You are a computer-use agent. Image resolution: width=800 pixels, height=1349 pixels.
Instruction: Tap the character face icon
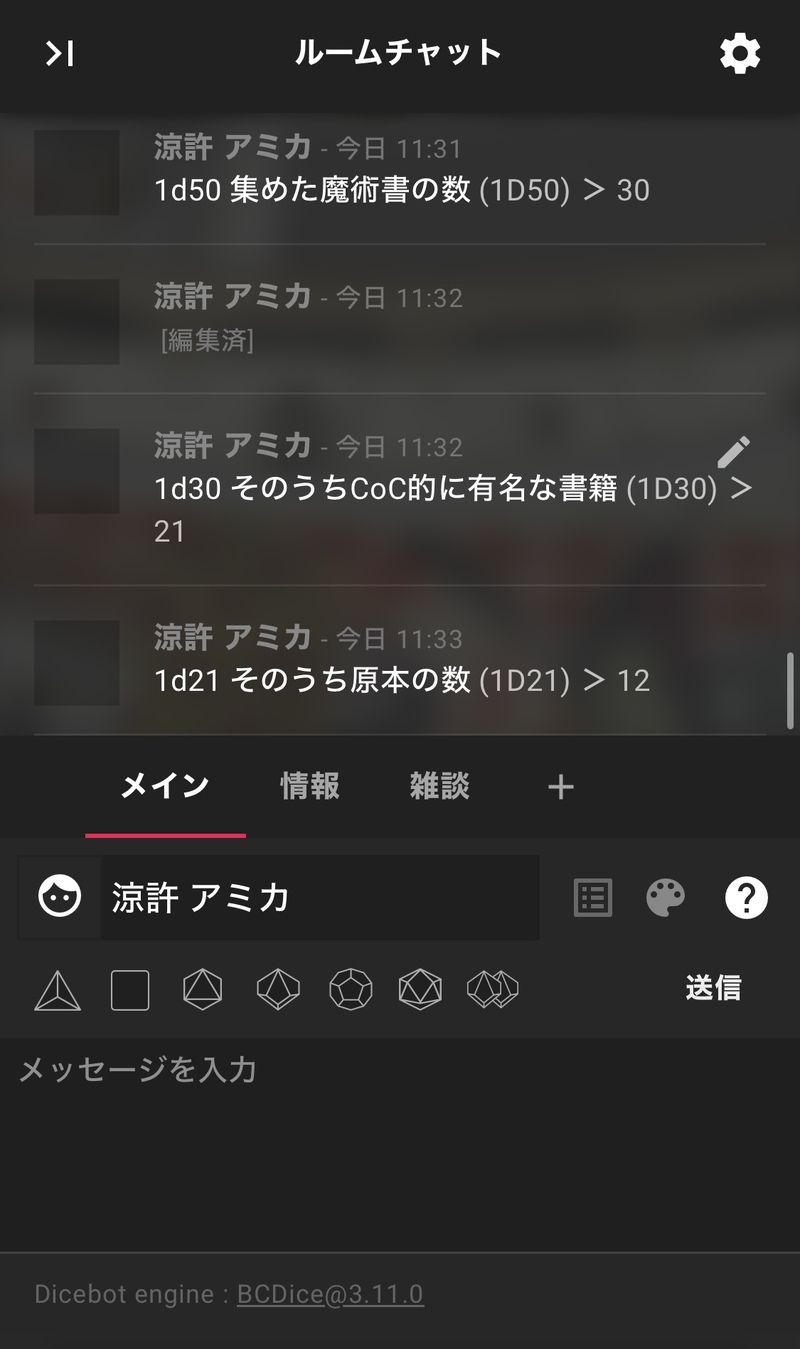pyautogui.click(x=60, y=897)
